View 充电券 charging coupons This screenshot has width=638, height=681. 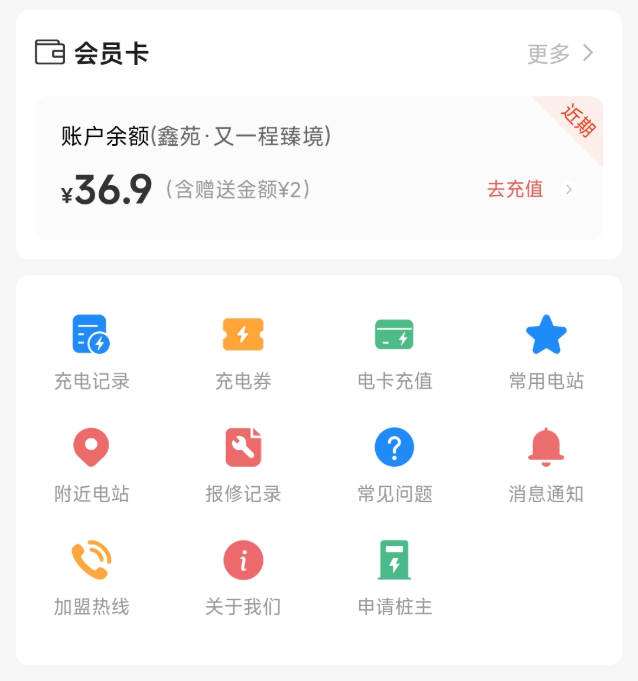(243, 352)
